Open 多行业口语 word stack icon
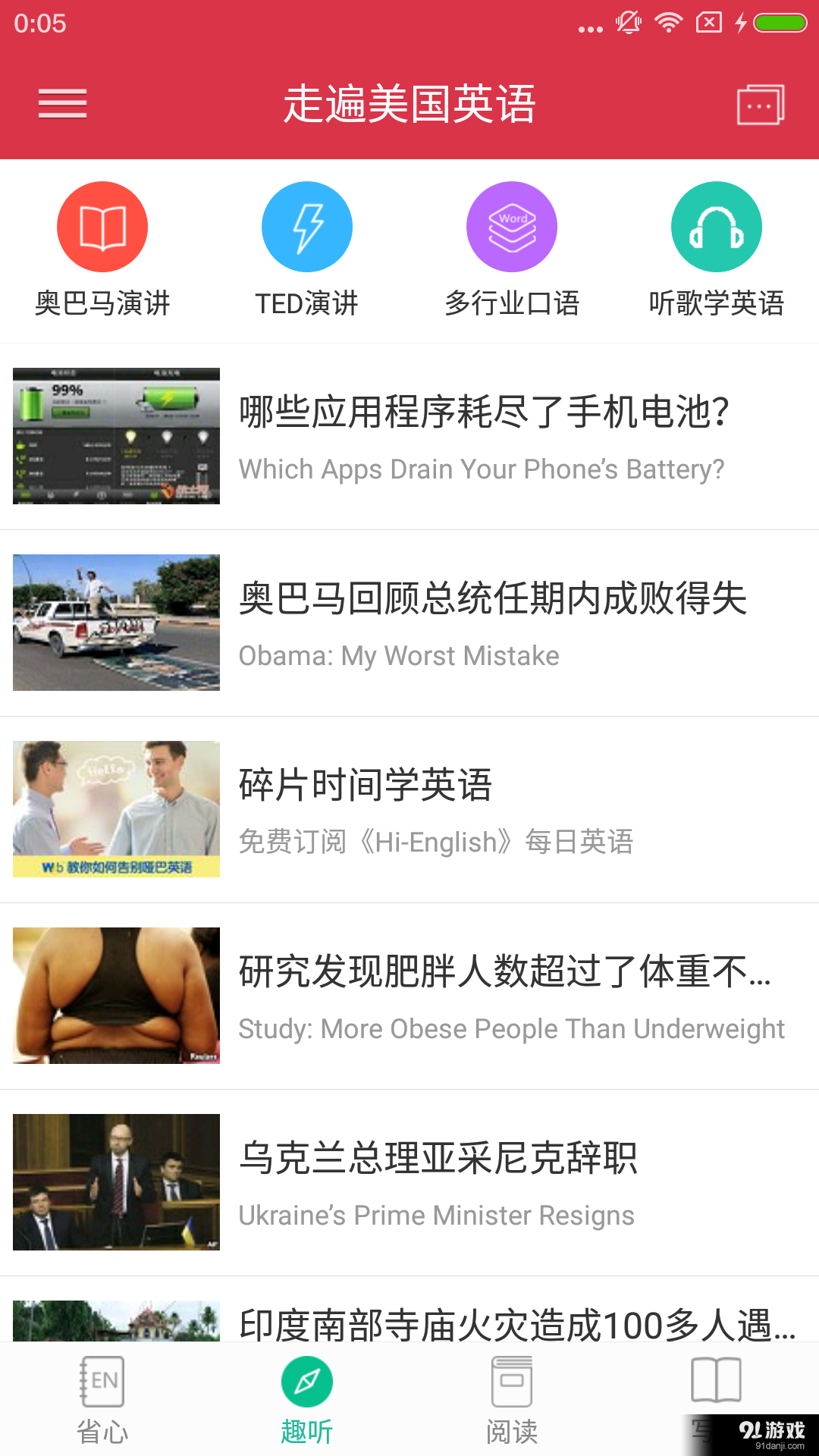Viewport: 819px width, 1456px height. [x=512, y=226]
